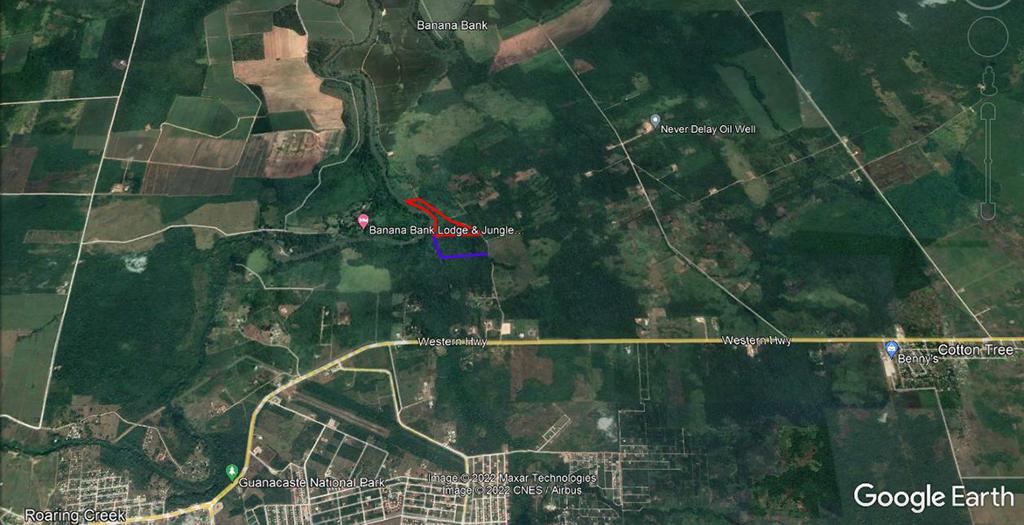Open the Benny's place marker
This screenshot has height=525, width=1024.
point(892,348)
